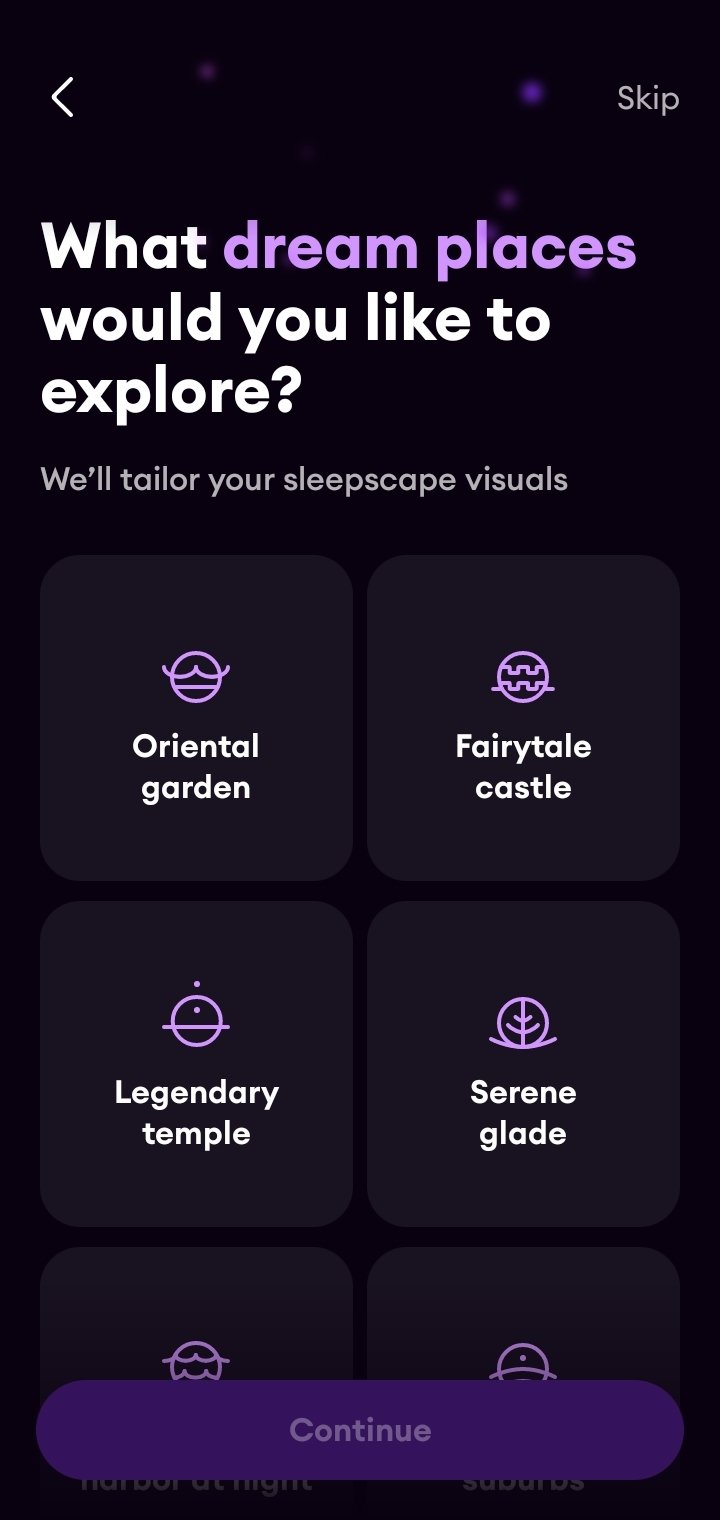Go back using the top arrow
The image size is (720, 1520).
[63, 98]
